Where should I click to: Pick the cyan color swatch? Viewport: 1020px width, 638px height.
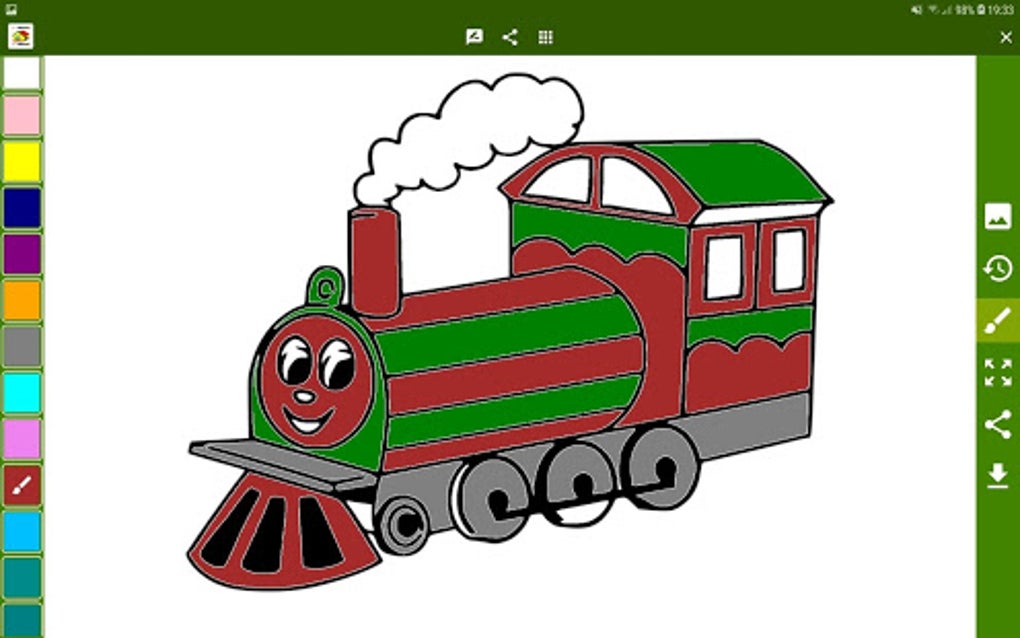click(x=22, y=392)
